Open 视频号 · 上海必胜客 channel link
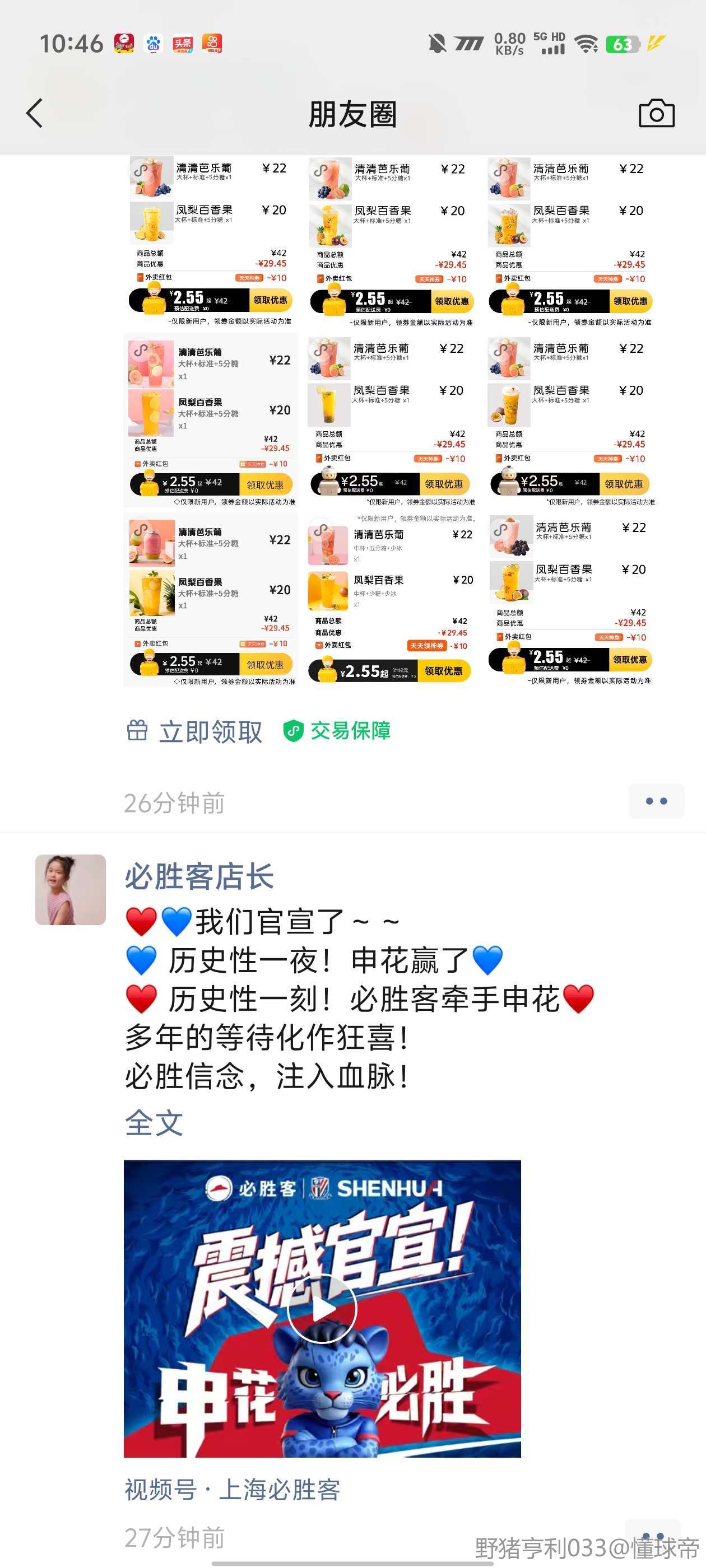This screenshot has height=1568, width=706. 233,1490
